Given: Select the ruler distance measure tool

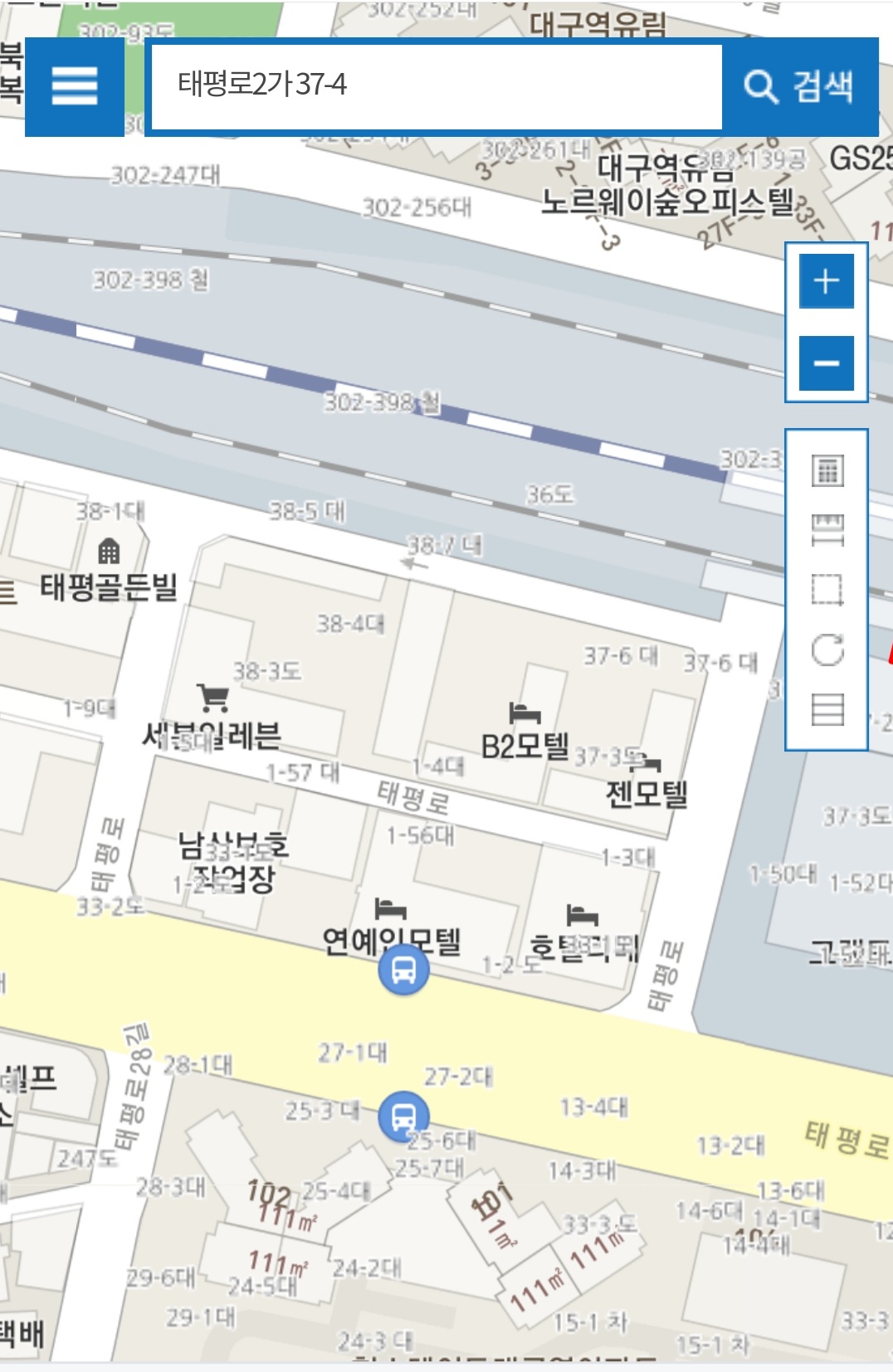Looking at the screenshot, I should click(827, 530).
